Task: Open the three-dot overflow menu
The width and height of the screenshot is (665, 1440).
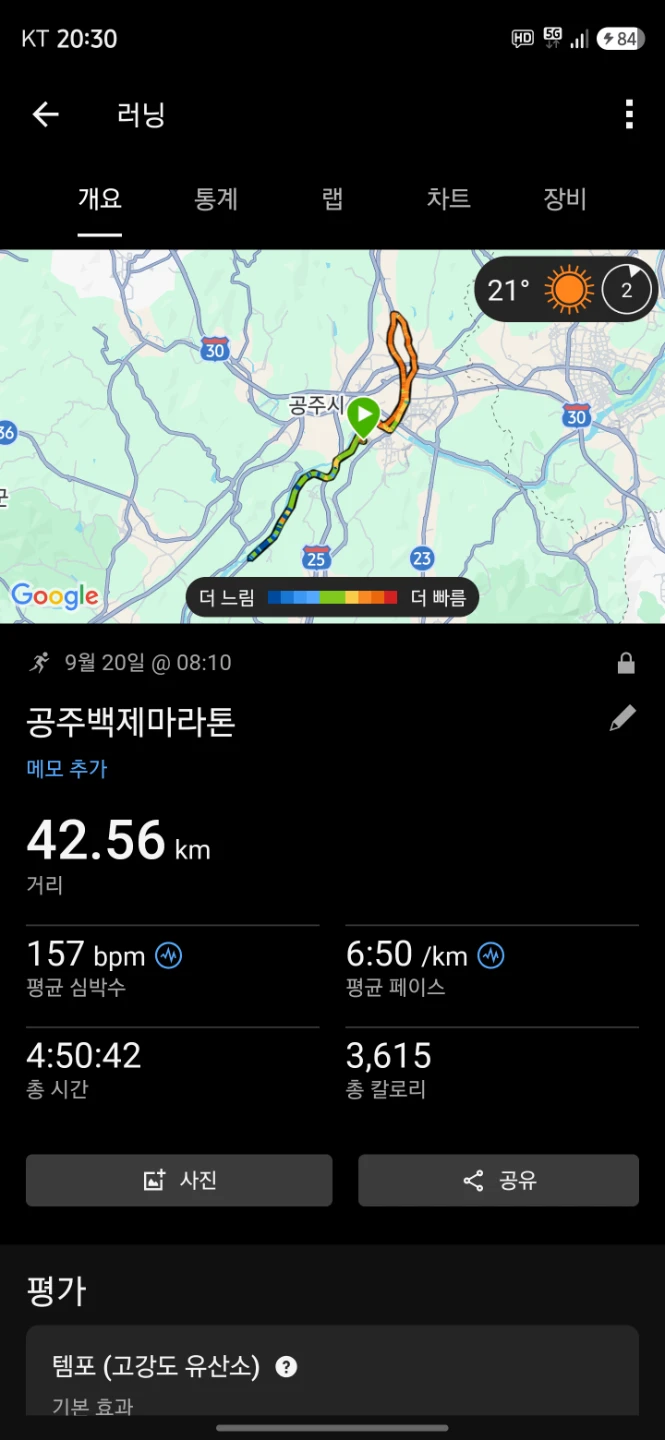Action: point(629,115)
